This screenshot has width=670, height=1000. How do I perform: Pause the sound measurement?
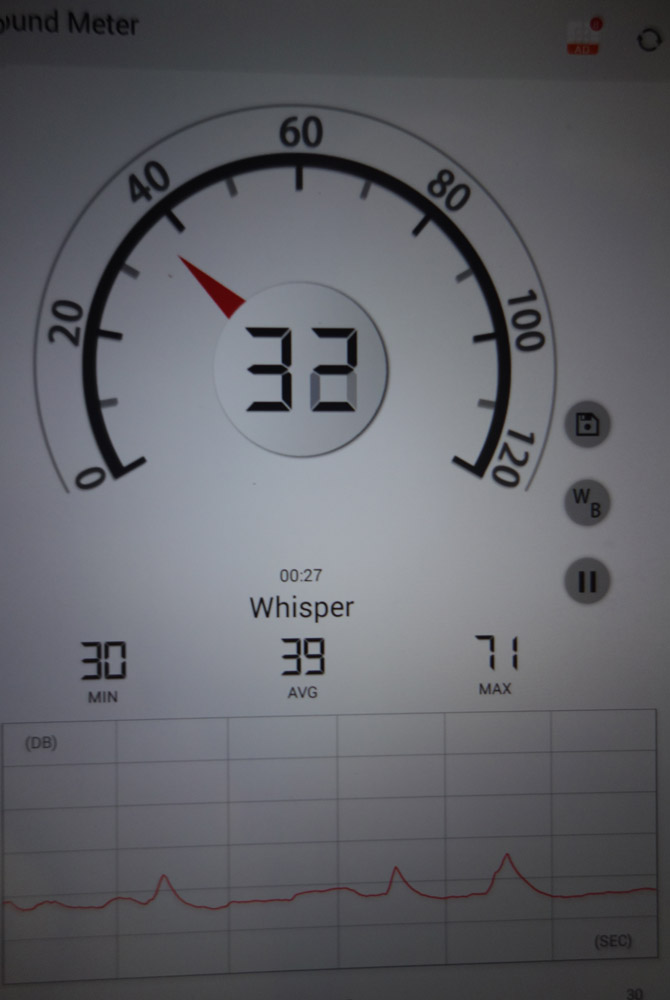pos(587,582)
